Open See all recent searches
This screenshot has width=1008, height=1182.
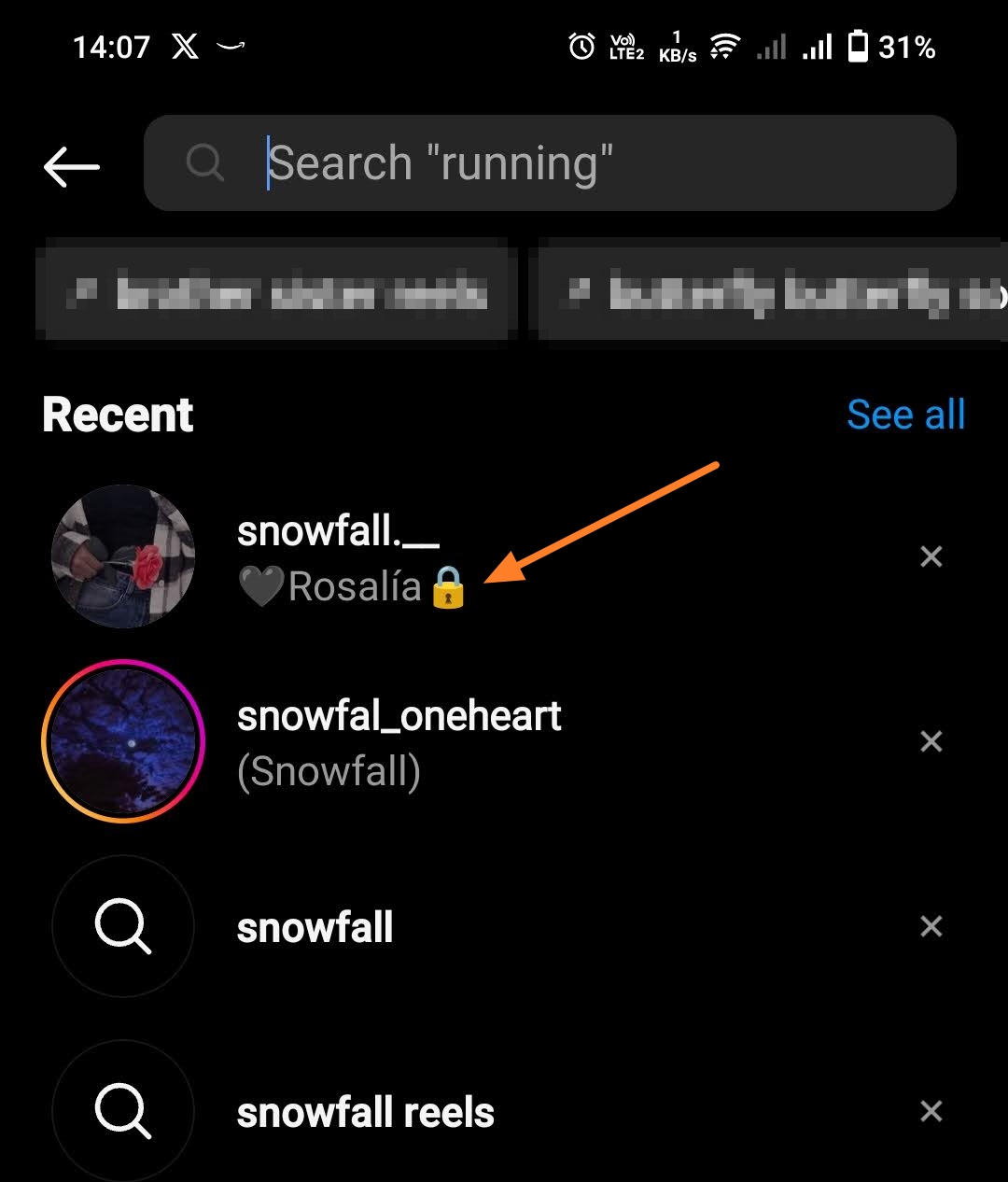click(905, 415)
